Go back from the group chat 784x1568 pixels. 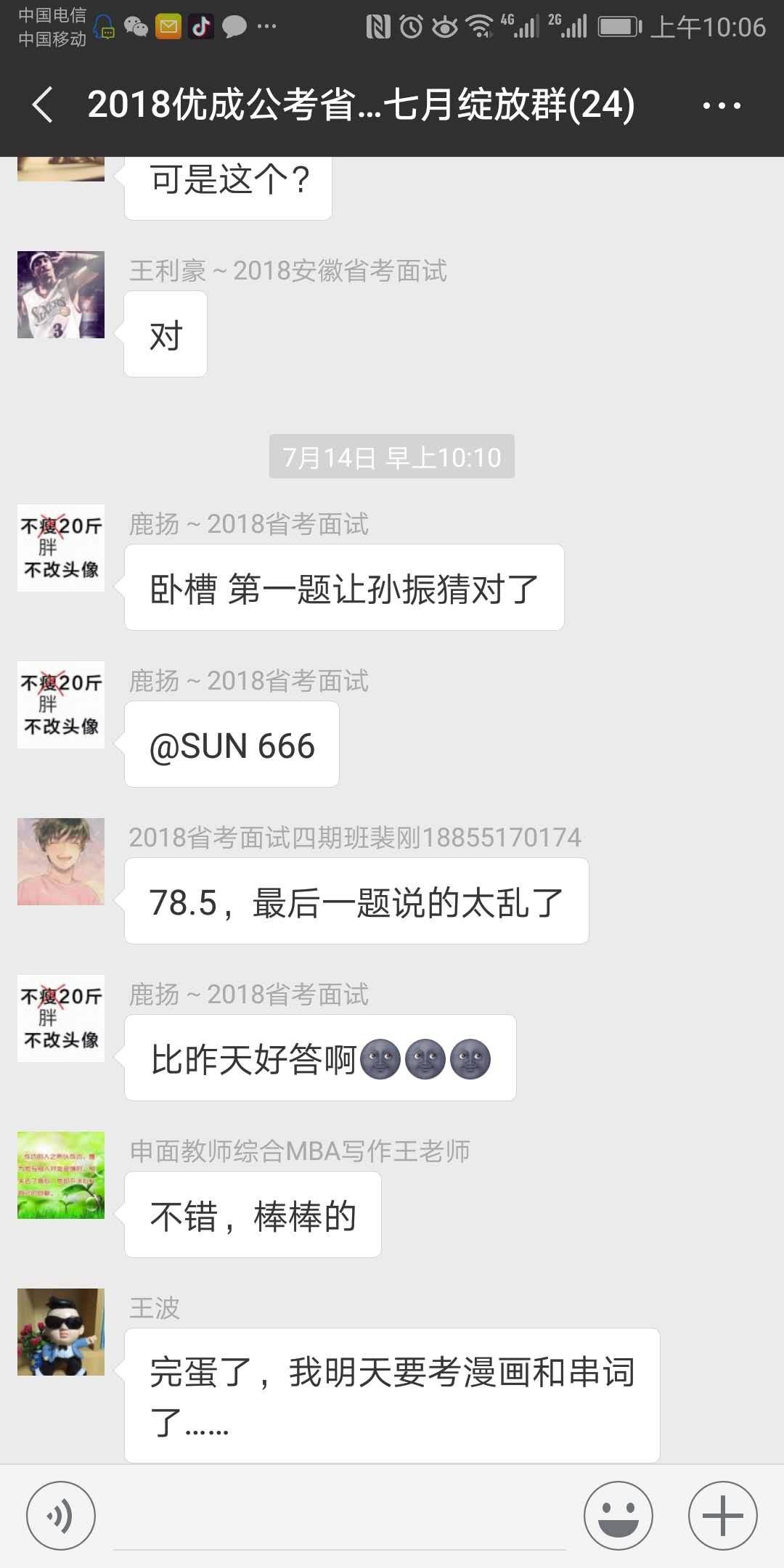click(x=44, y=105)
